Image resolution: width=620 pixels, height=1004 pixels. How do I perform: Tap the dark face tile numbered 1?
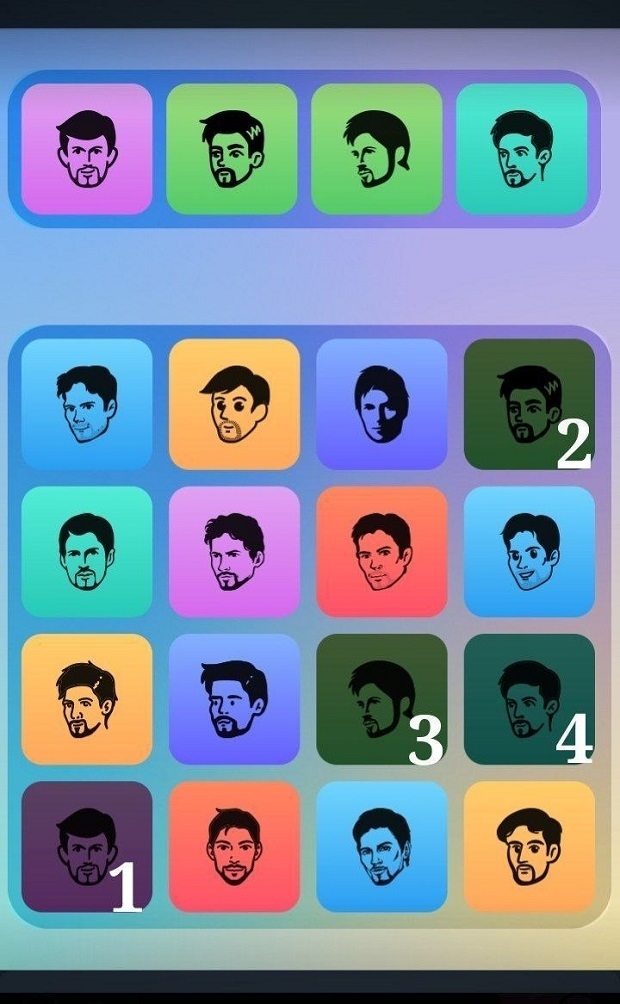coord(86,846)
